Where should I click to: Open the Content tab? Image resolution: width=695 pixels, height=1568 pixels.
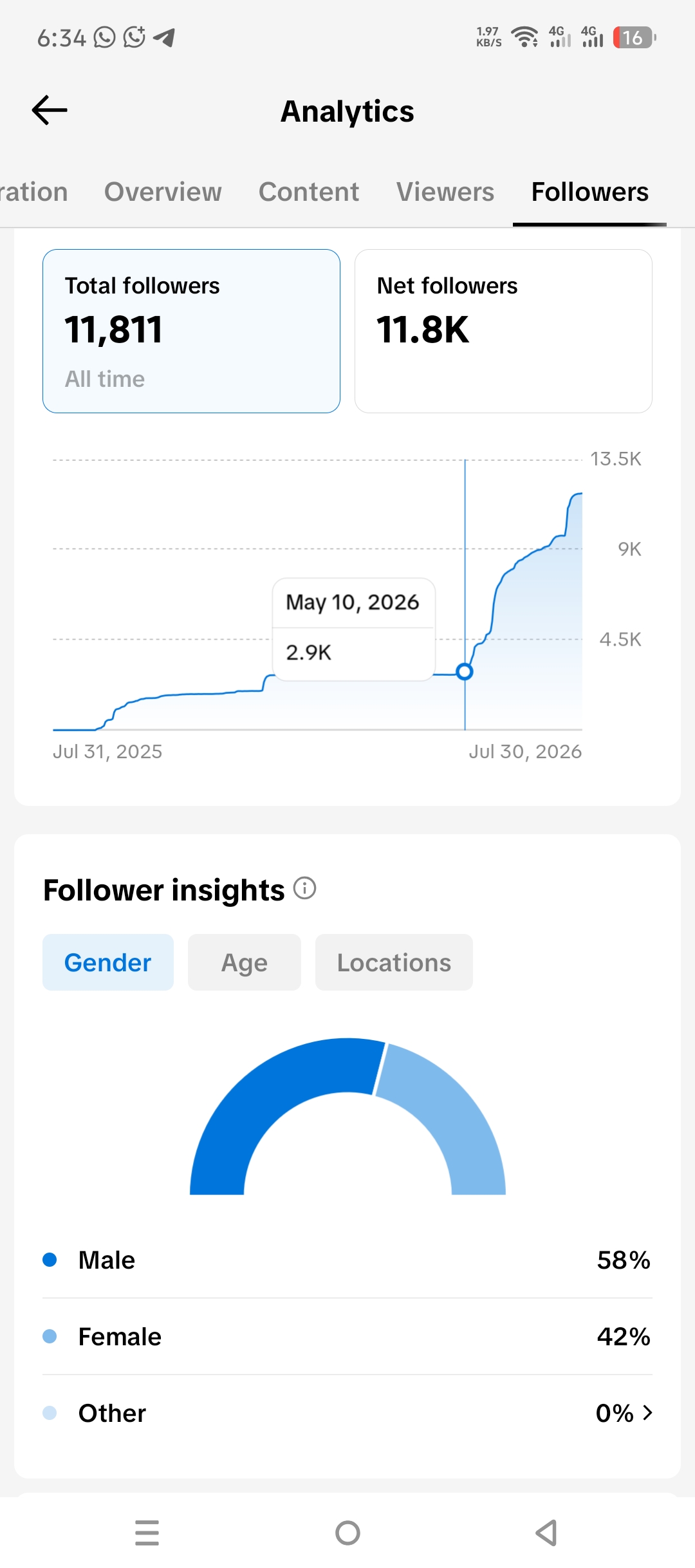tap(309, 192)
